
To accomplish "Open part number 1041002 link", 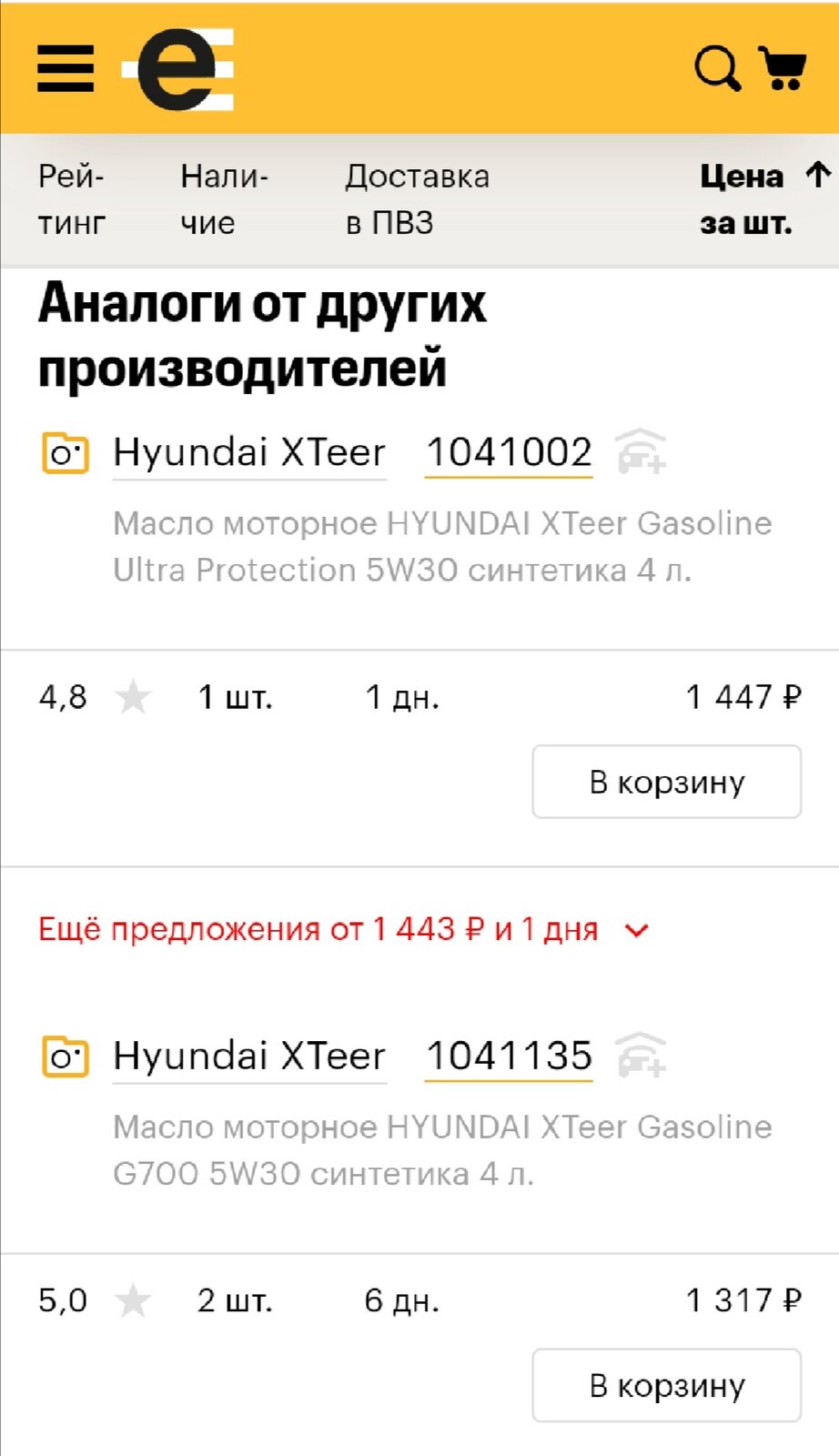I will (x=509, y=452).
